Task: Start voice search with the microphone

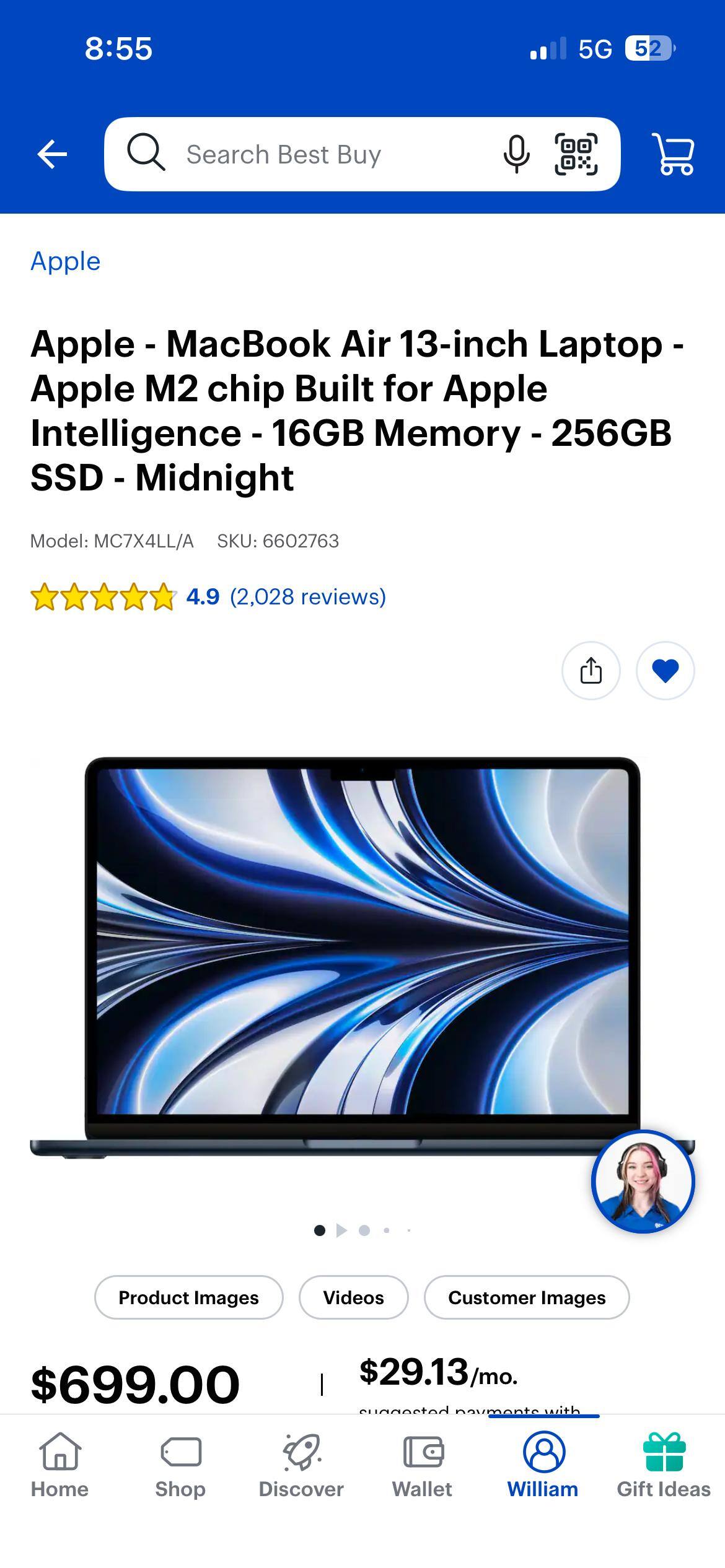Action: [x=516, y=154]
